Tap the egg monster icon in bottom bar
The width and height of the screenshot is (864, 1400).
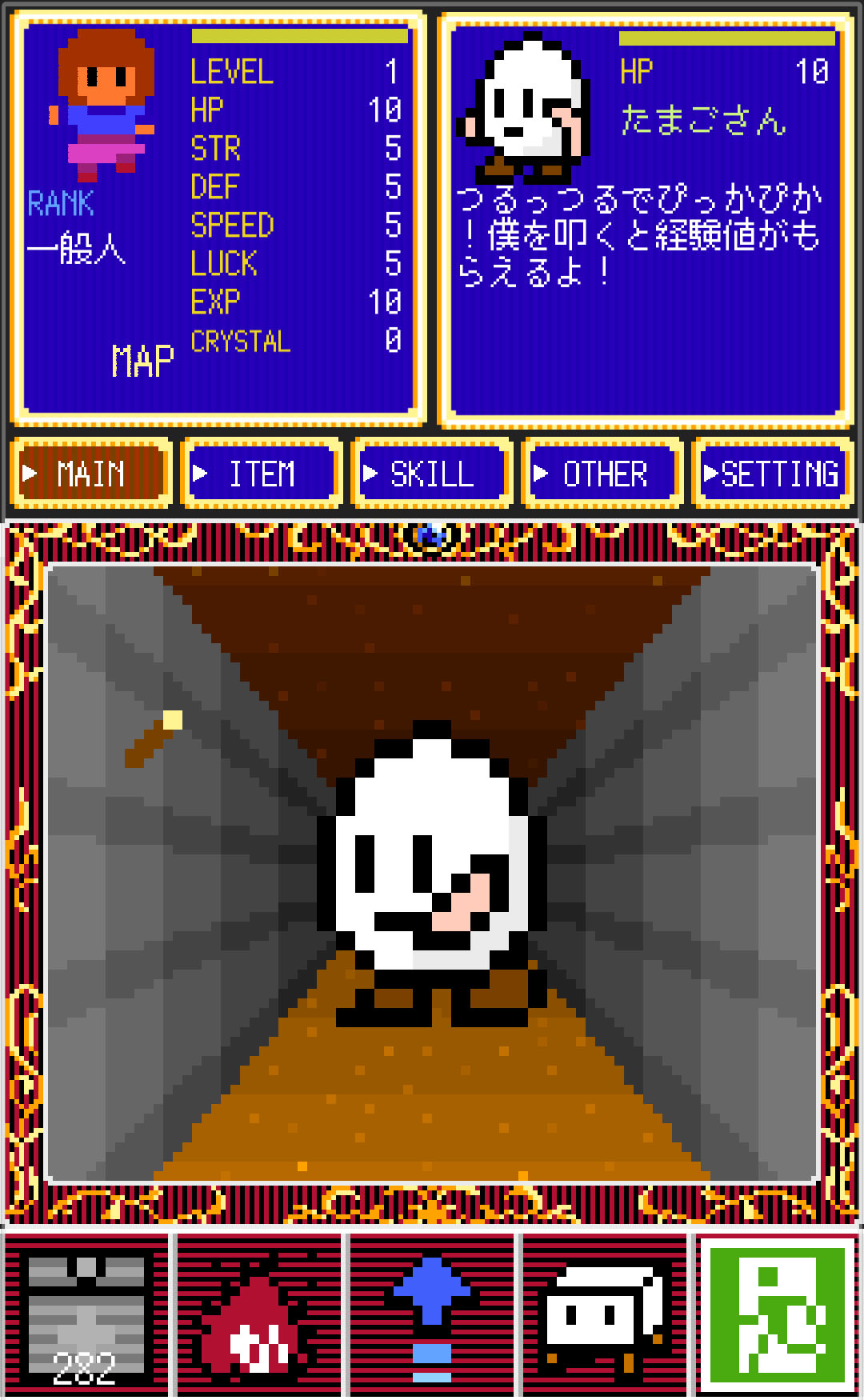pos(605,1316)
